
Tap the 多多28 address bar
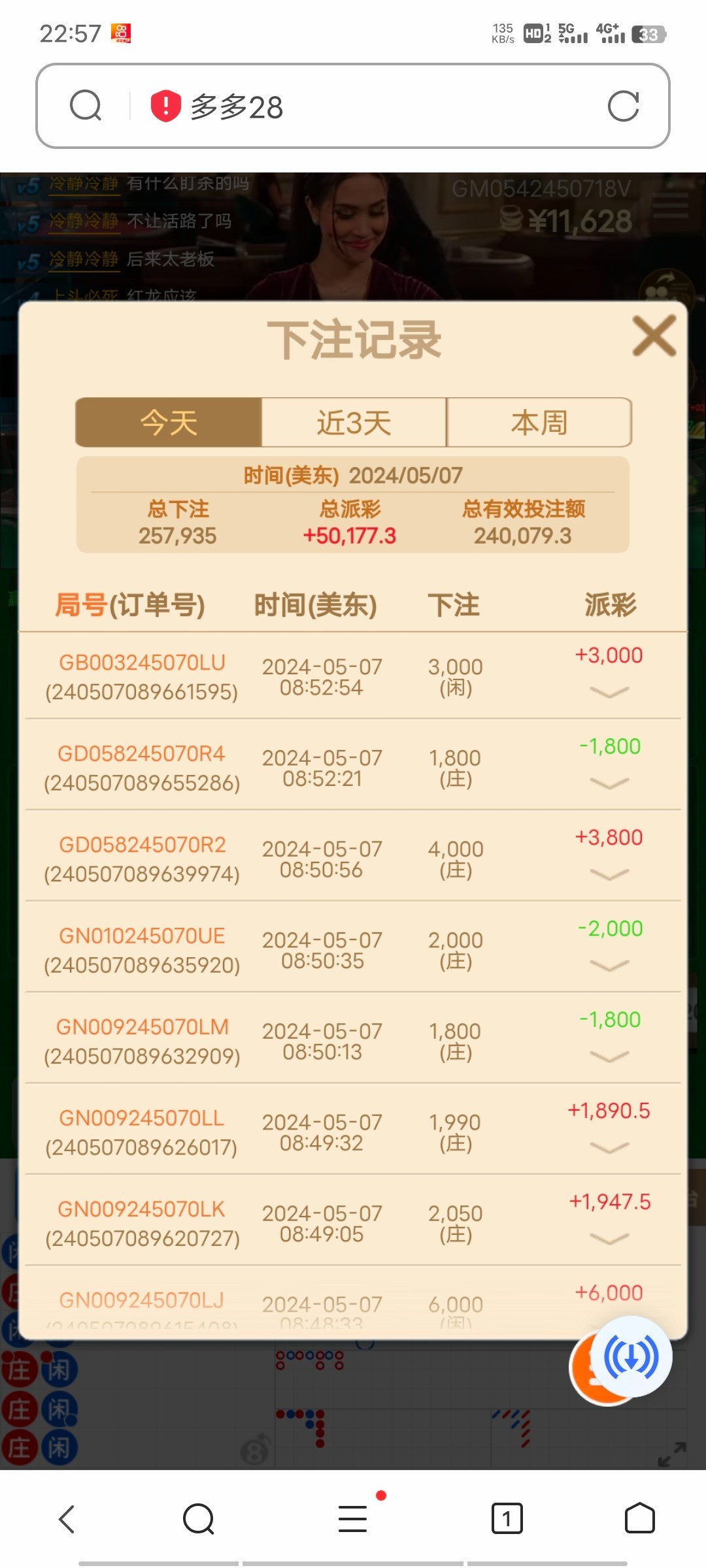point(366,106)
